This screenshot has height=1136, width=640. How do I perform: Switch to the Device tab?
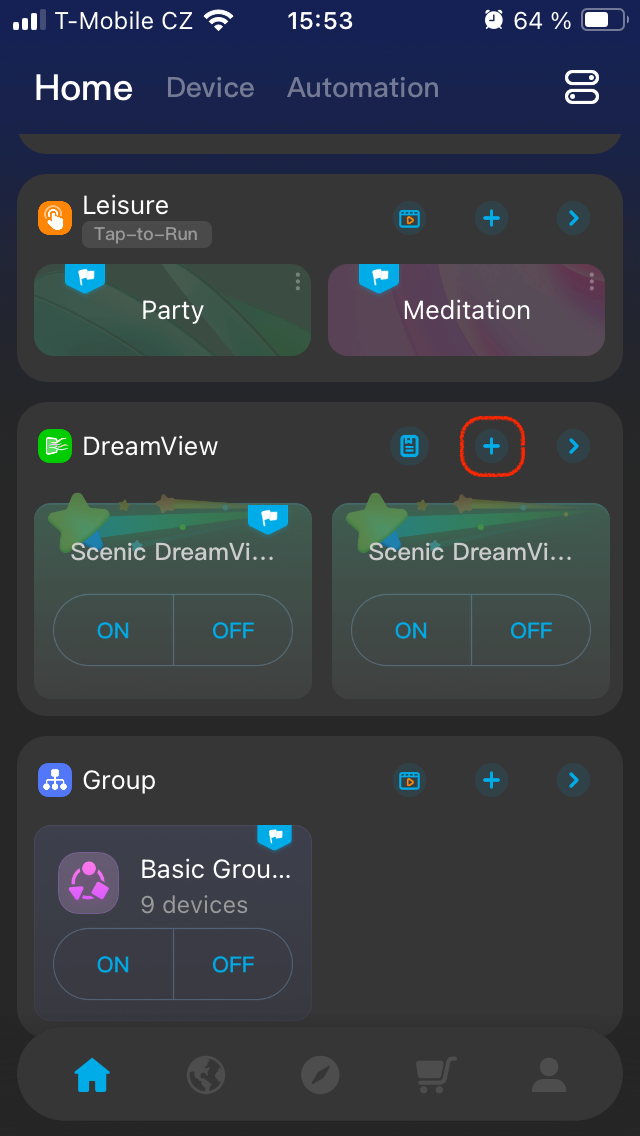point(210,88)
